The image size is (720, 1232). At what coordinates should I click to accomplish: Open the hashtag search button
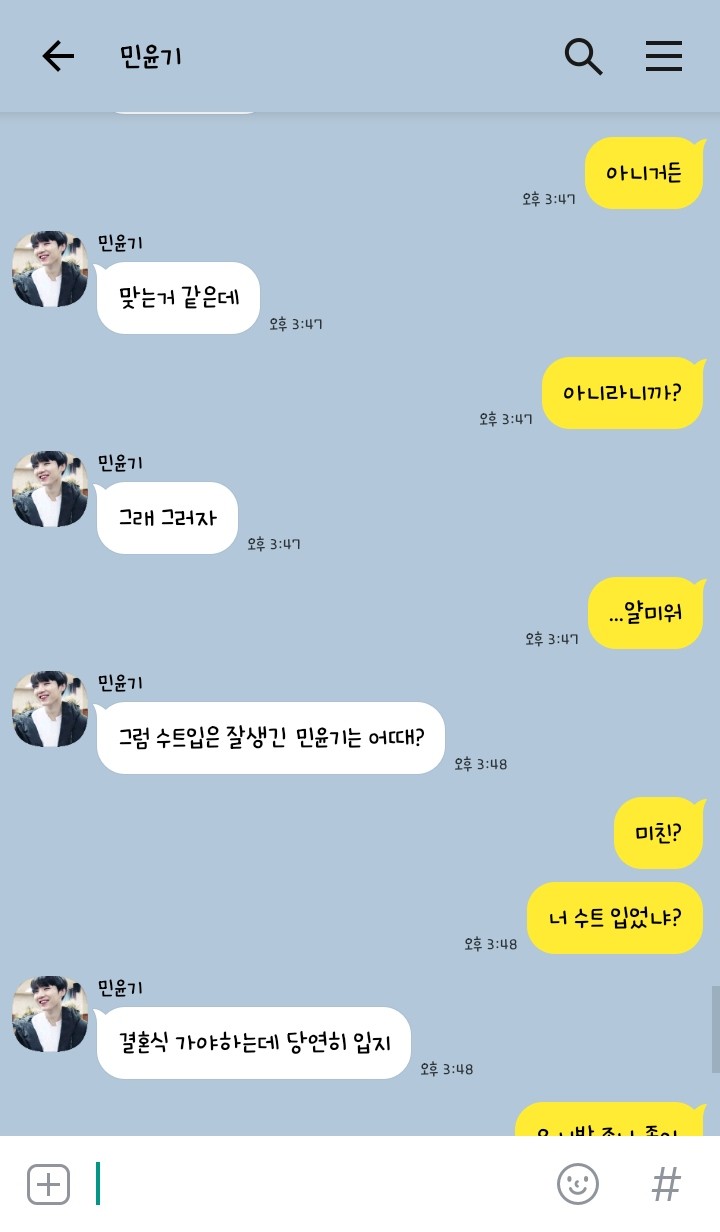point(666,1185)
